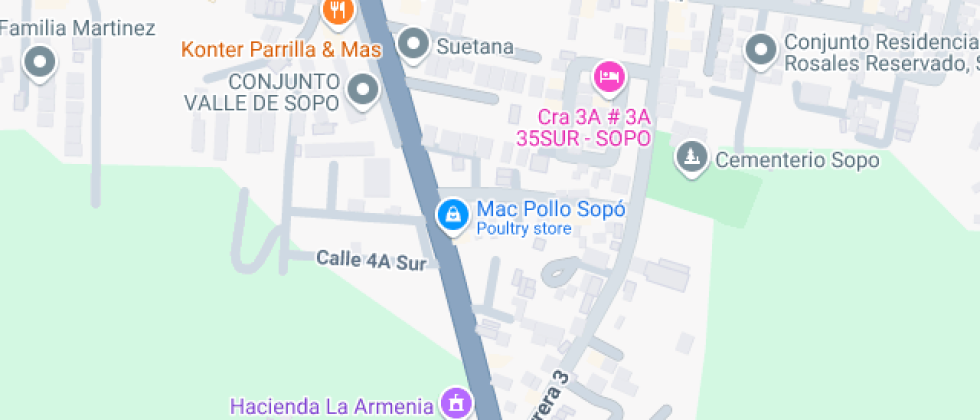Open the Mac Pollo Sopó poultry store marker
The width and height of the screenshot is (980, 420).
(x=453, y=214)
